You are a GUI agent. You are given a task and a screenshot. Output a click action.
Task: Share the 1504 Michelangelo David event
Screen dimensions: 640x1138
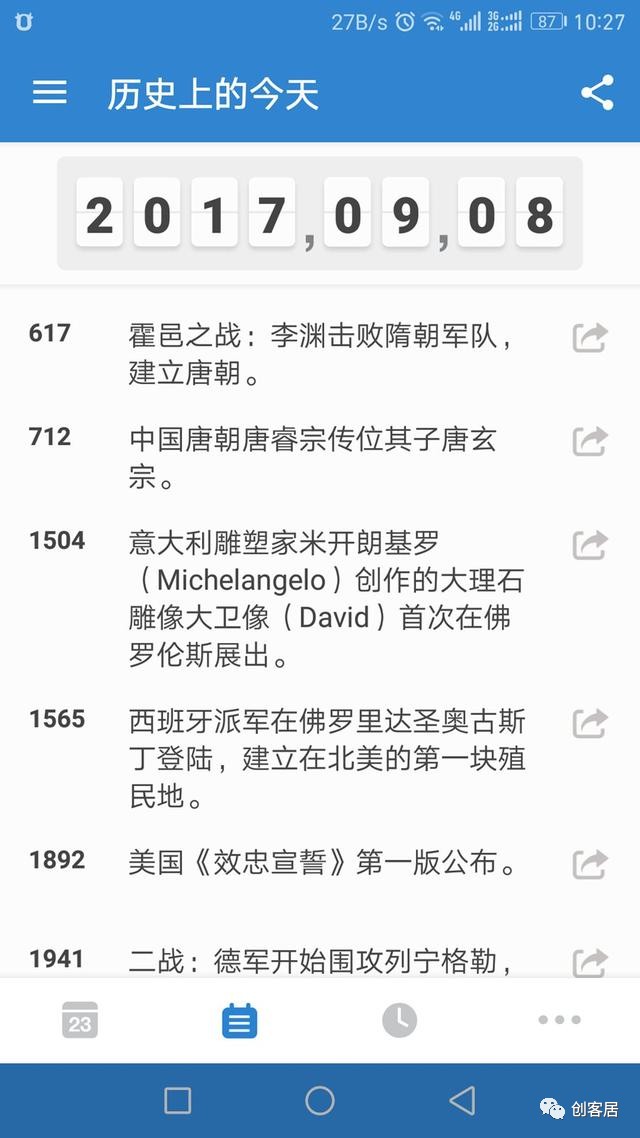(x=590, y=545)
